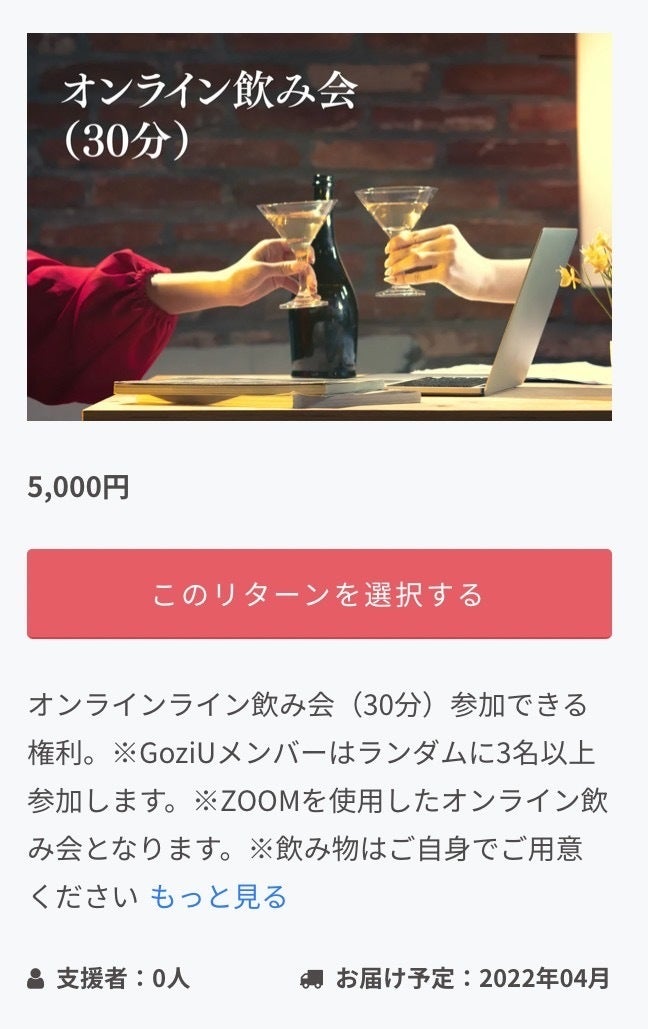The image size is (648, 1029).
Task: Expand the description with もっと見る
Action: 218,896
